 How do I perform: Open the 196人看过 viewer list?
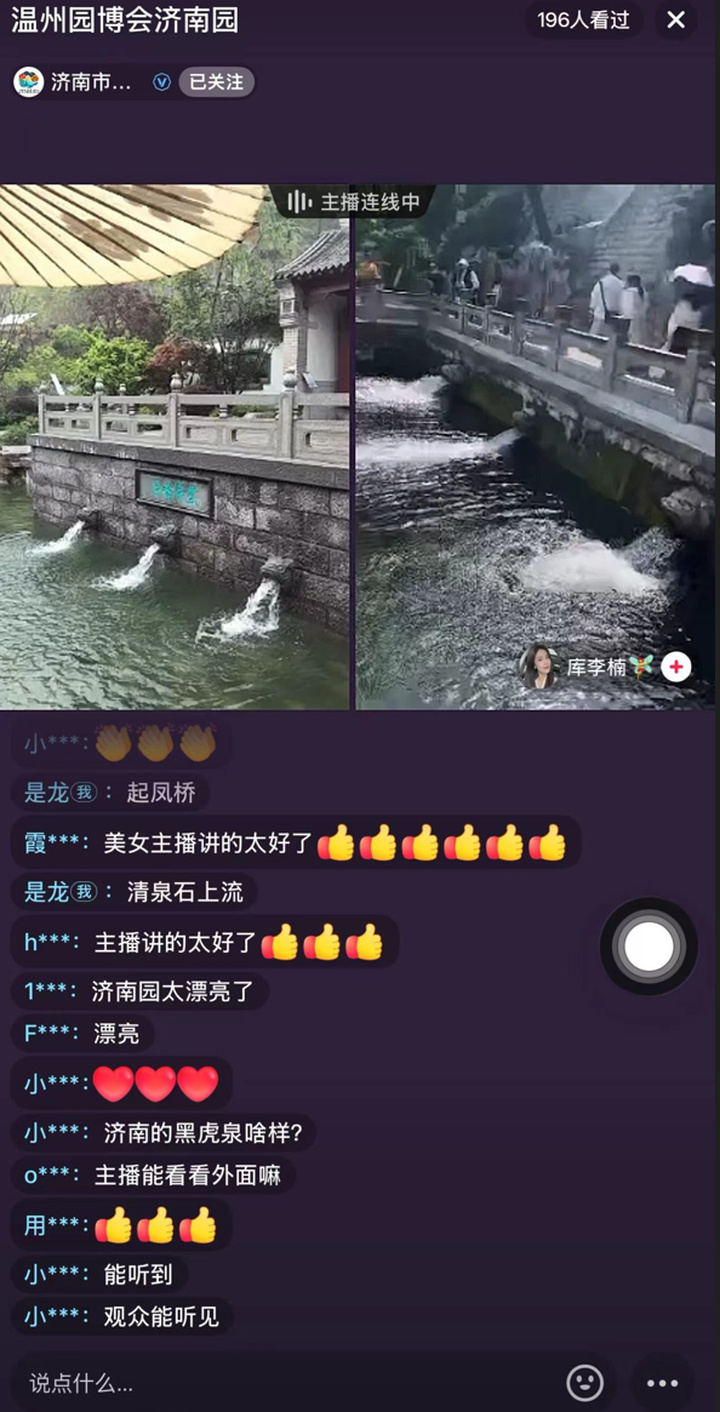click(x=584, y=20)
